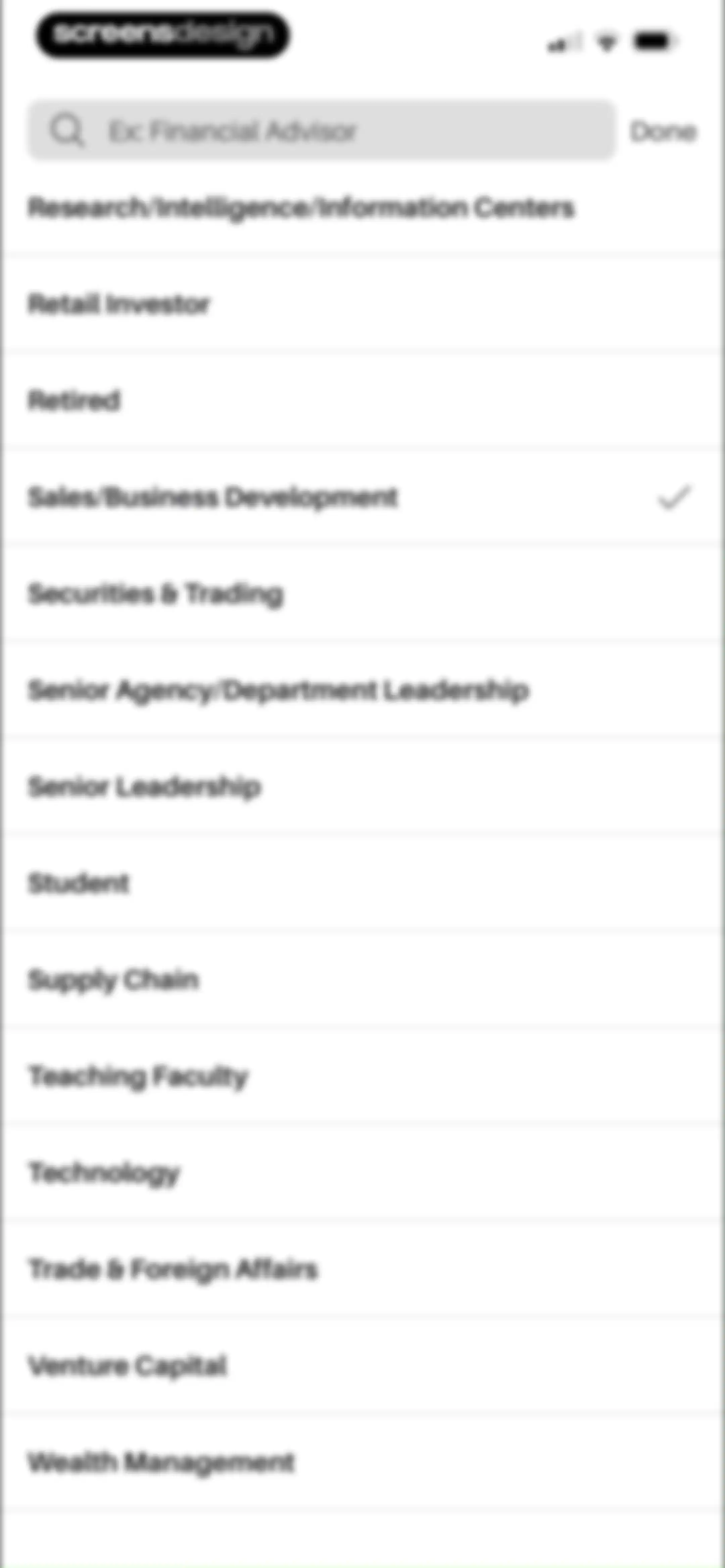Select Retired from the list
The height and width of the screenshot is (1568, 725).
point(362,400)
